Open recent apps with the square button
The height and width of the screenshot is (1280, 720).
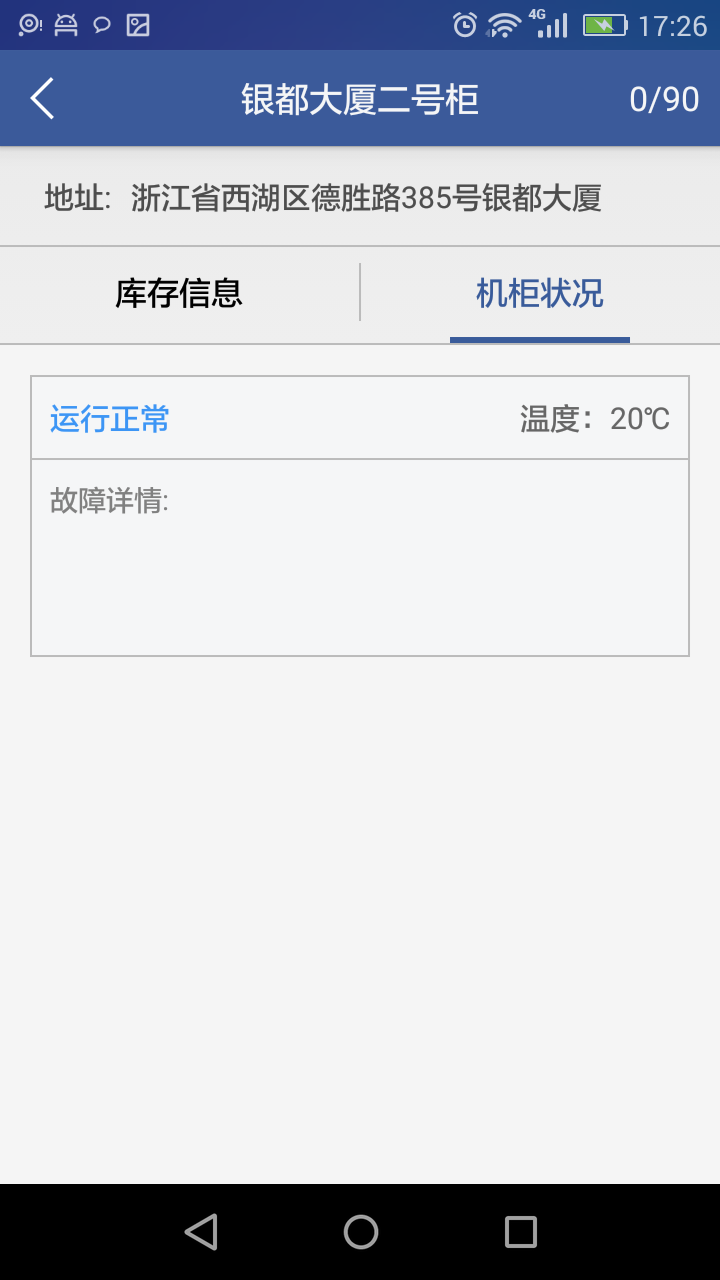[519, 1232]
